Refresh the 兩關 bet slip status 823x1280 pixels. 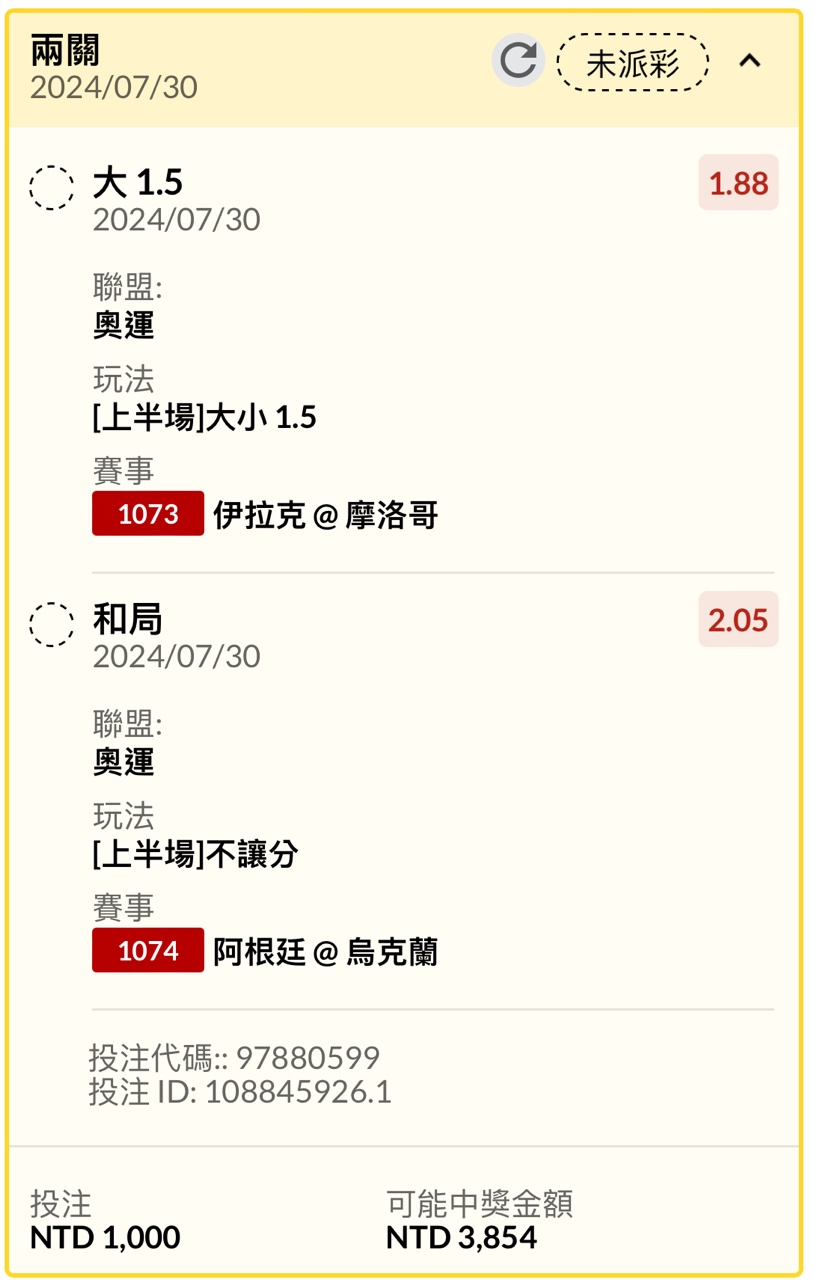point(518,61)
